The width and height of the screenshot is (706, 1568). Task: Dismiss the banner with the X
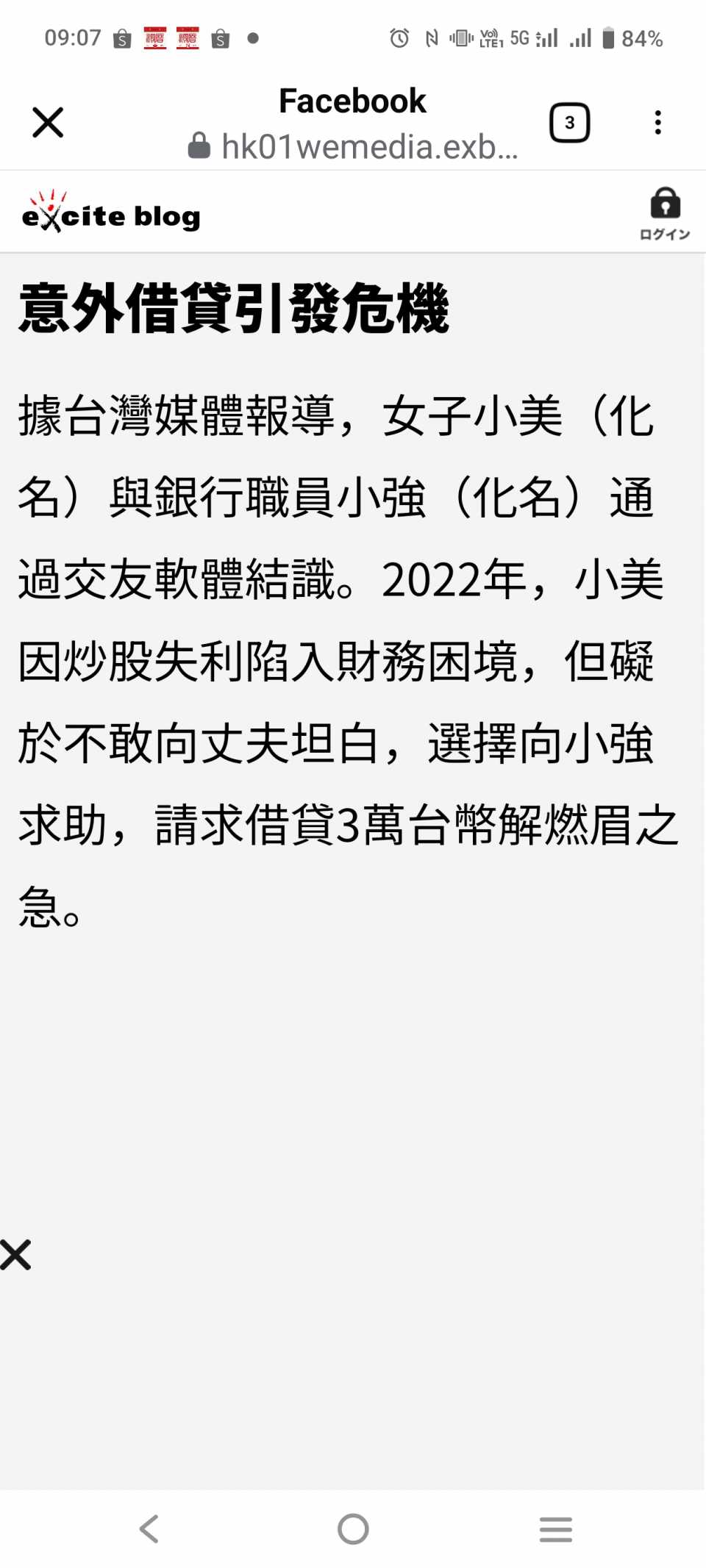point(15,1255)
